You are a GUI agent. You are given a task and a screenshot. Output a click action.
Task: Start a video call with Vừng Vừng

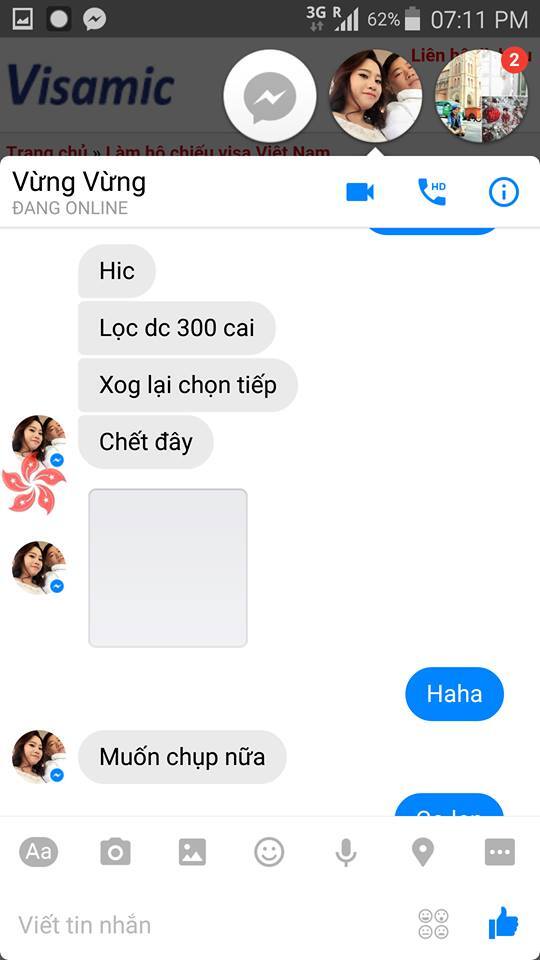[360, 192]
